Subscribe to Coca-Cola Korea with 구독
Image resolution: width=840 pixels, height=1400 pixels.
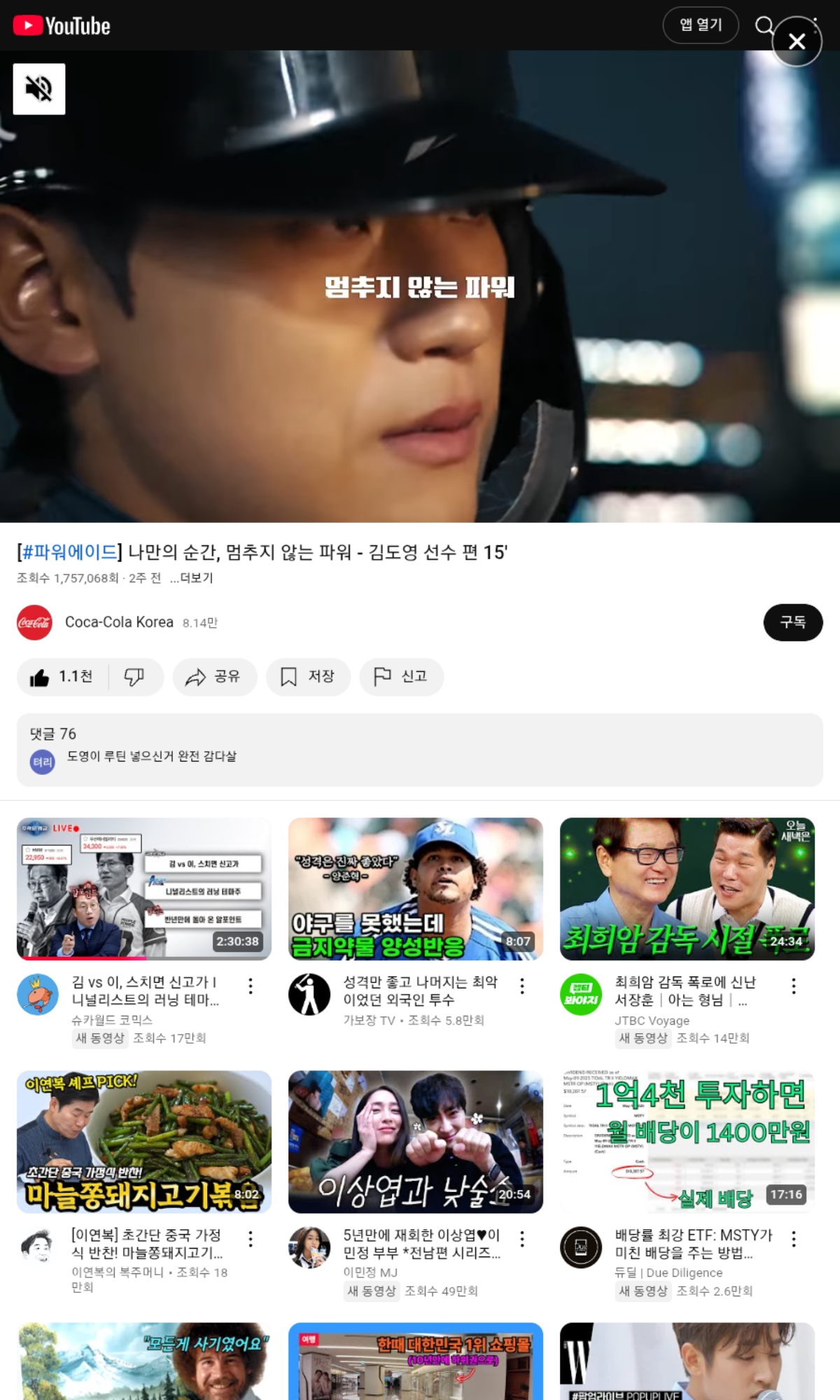pyautogui.click(x=792, y=622)
